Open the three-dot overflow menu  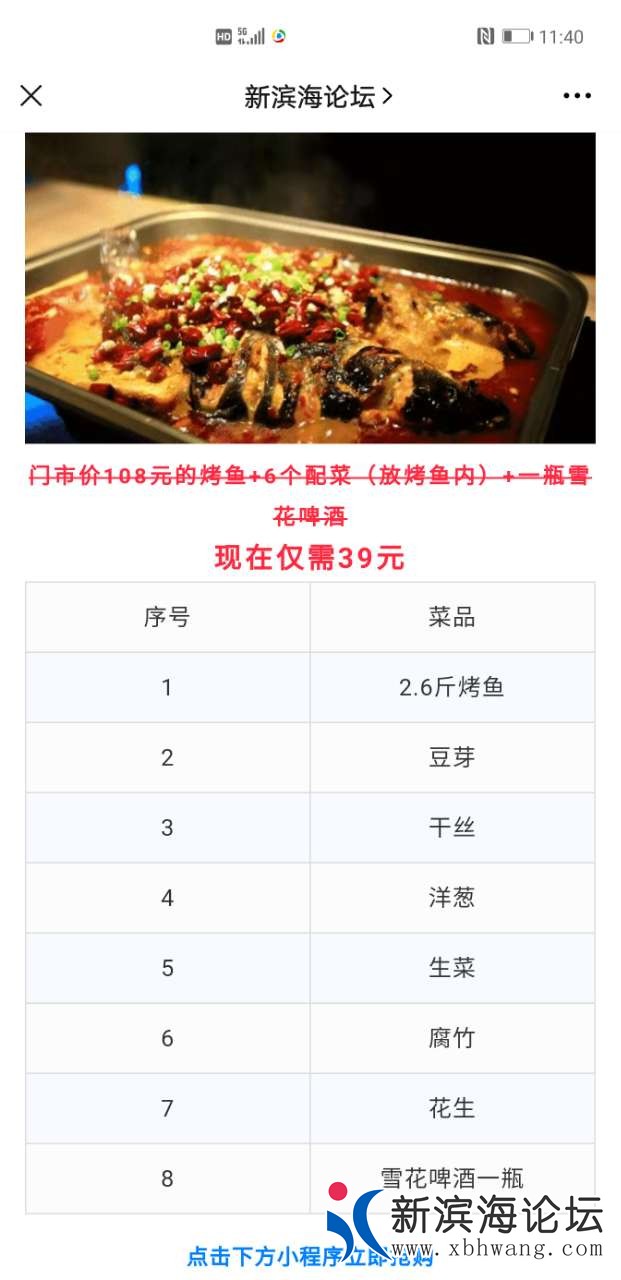577,96
